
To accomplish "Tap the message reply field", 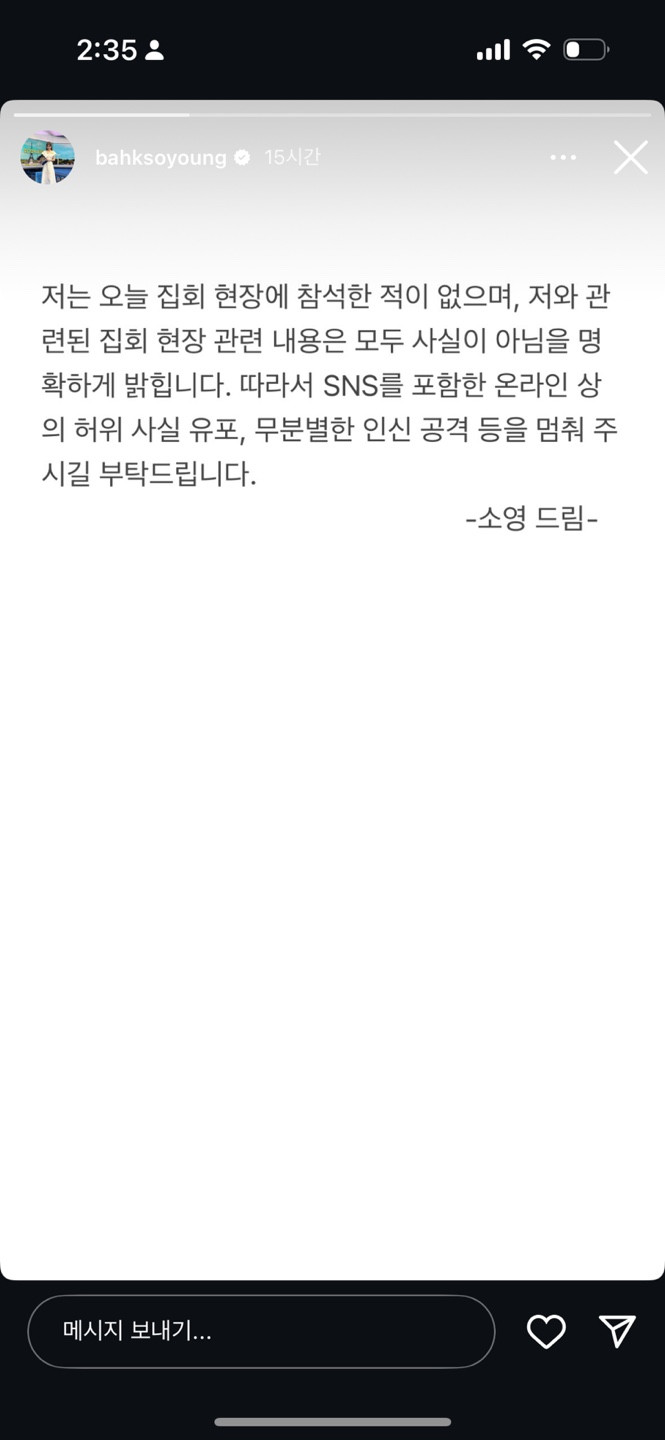I will [x=261, y=1331].
